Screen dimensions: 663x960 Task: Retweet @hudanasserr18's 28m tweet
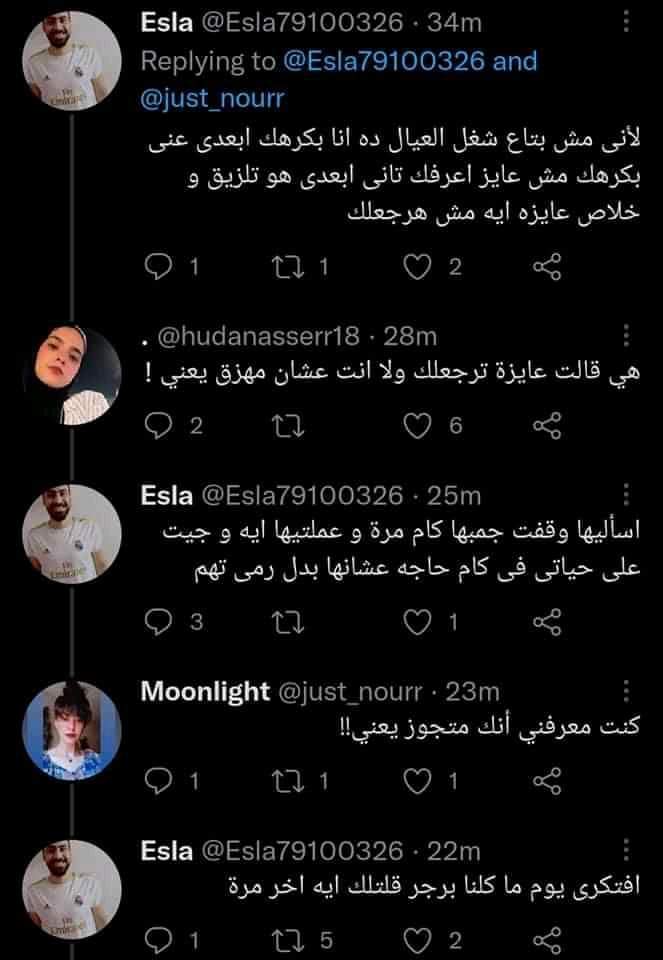tap(288, 426)
